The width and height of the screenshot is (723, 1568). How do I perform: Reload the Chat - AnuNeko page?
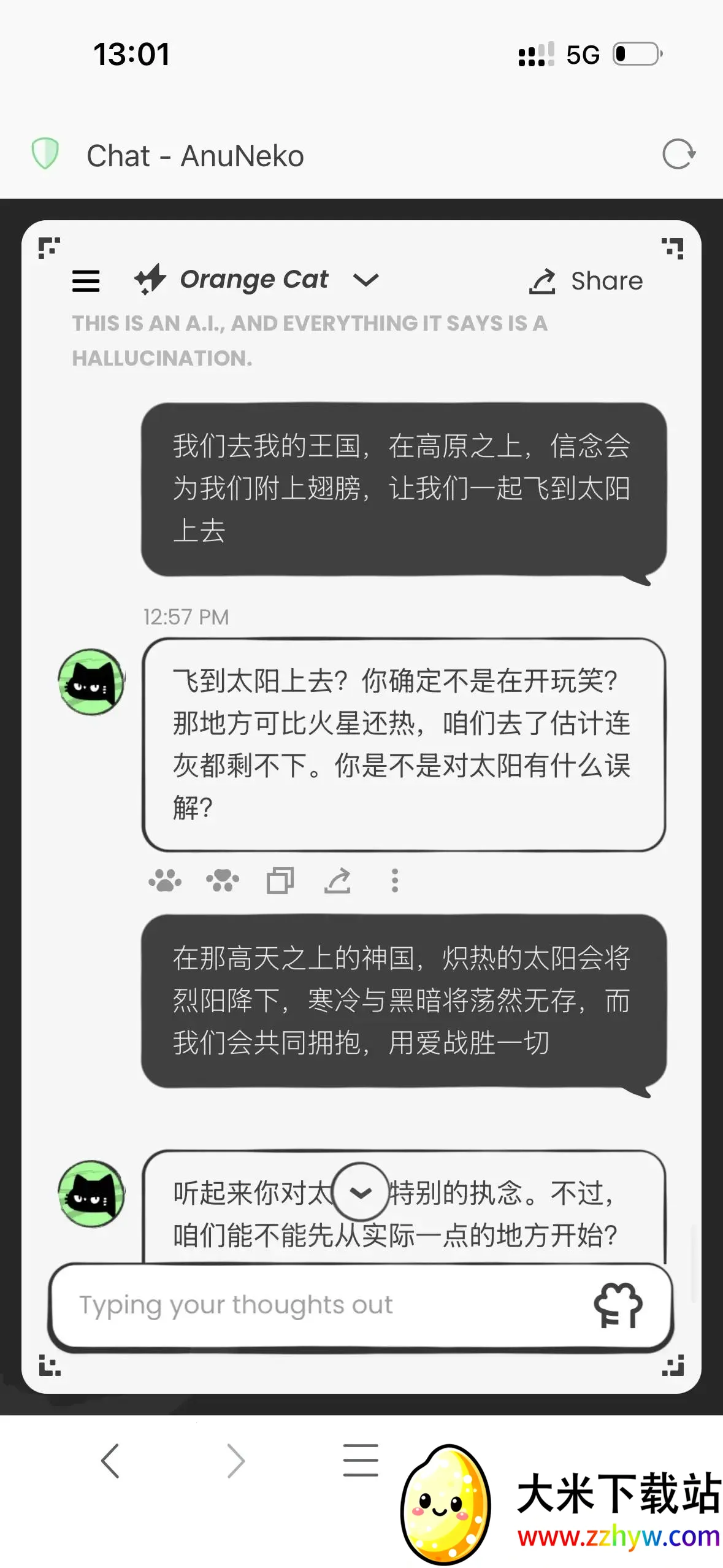coord(678,154)
